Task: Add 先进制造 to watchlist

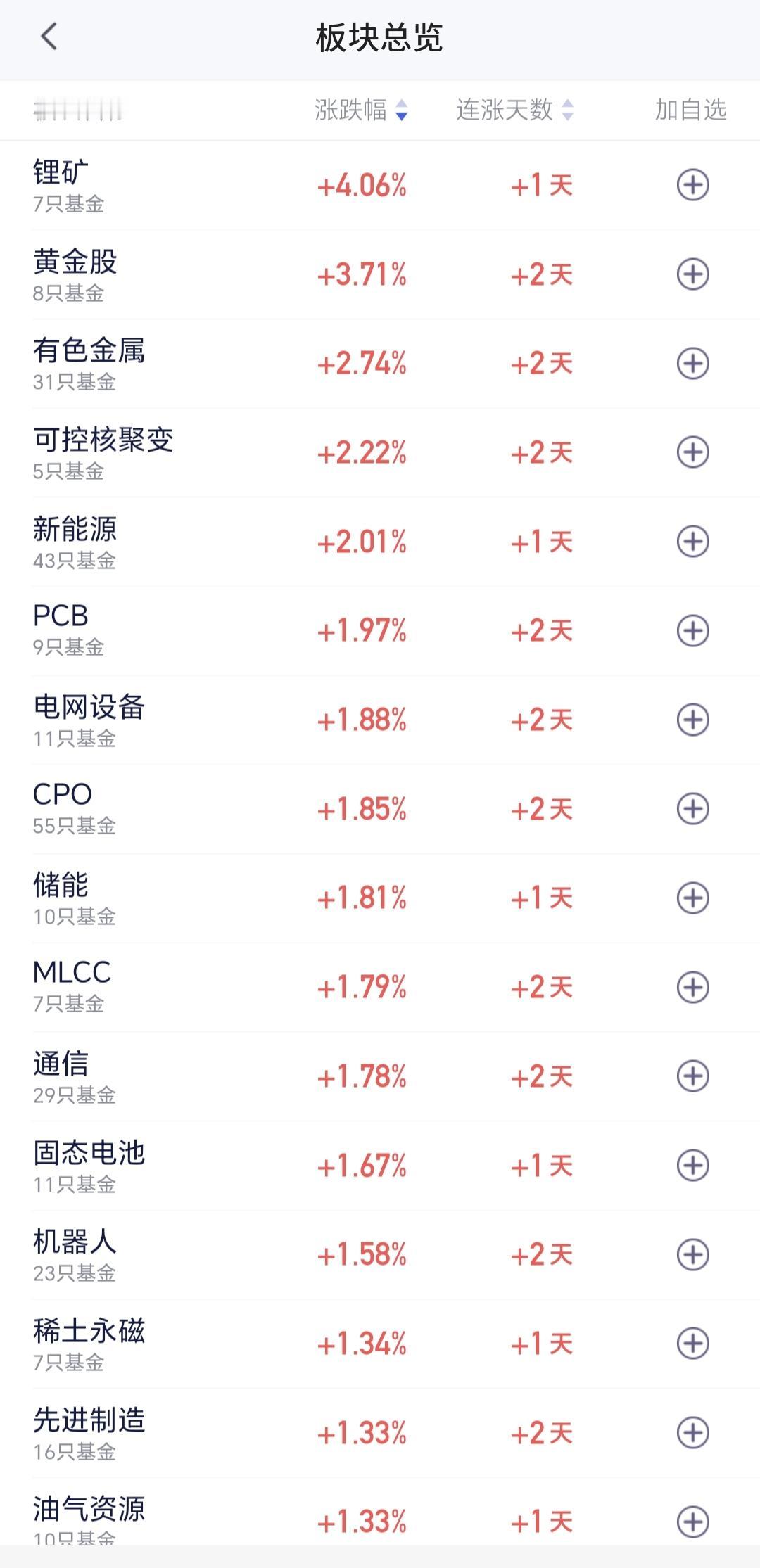Action: [x=692, y=1433]
